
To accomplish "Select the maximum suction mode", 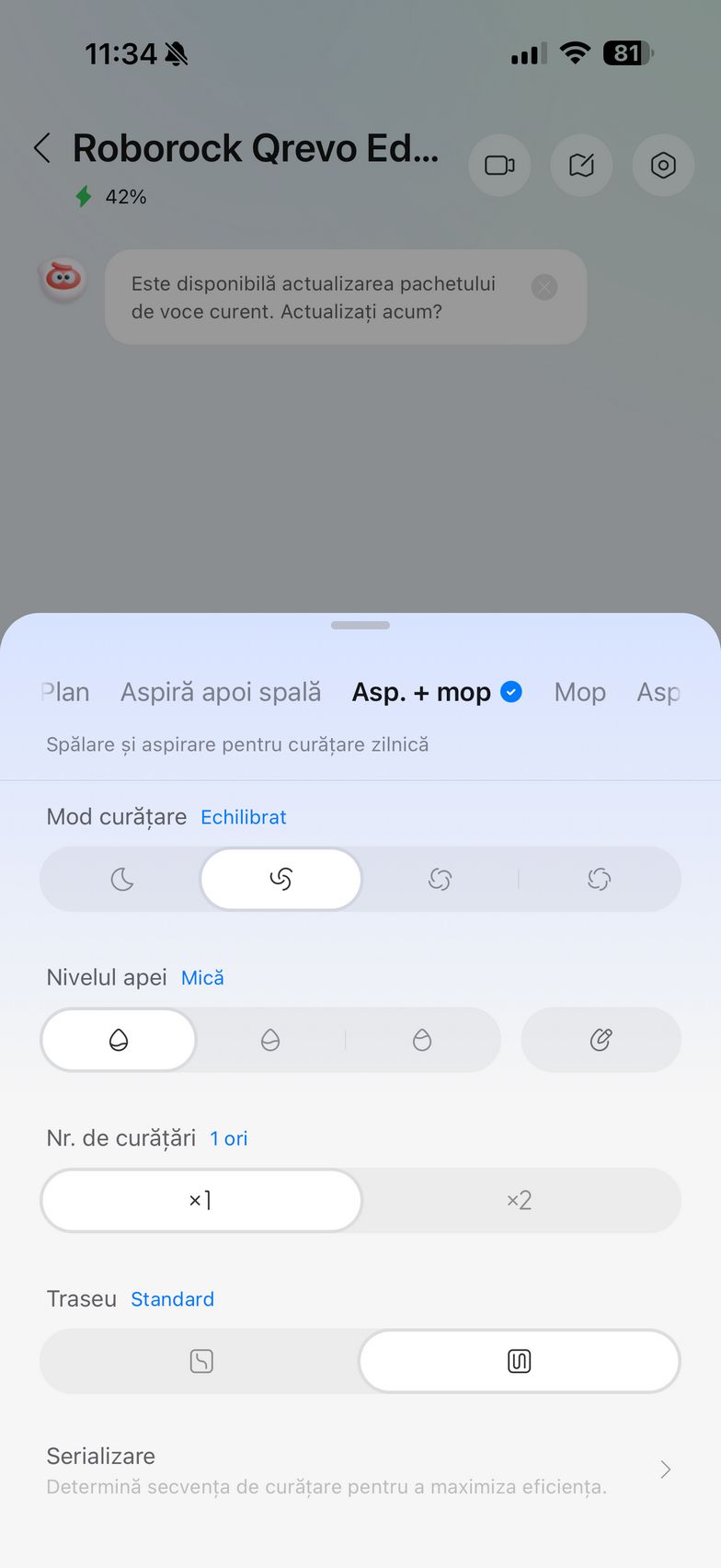I will coord(599,880).
